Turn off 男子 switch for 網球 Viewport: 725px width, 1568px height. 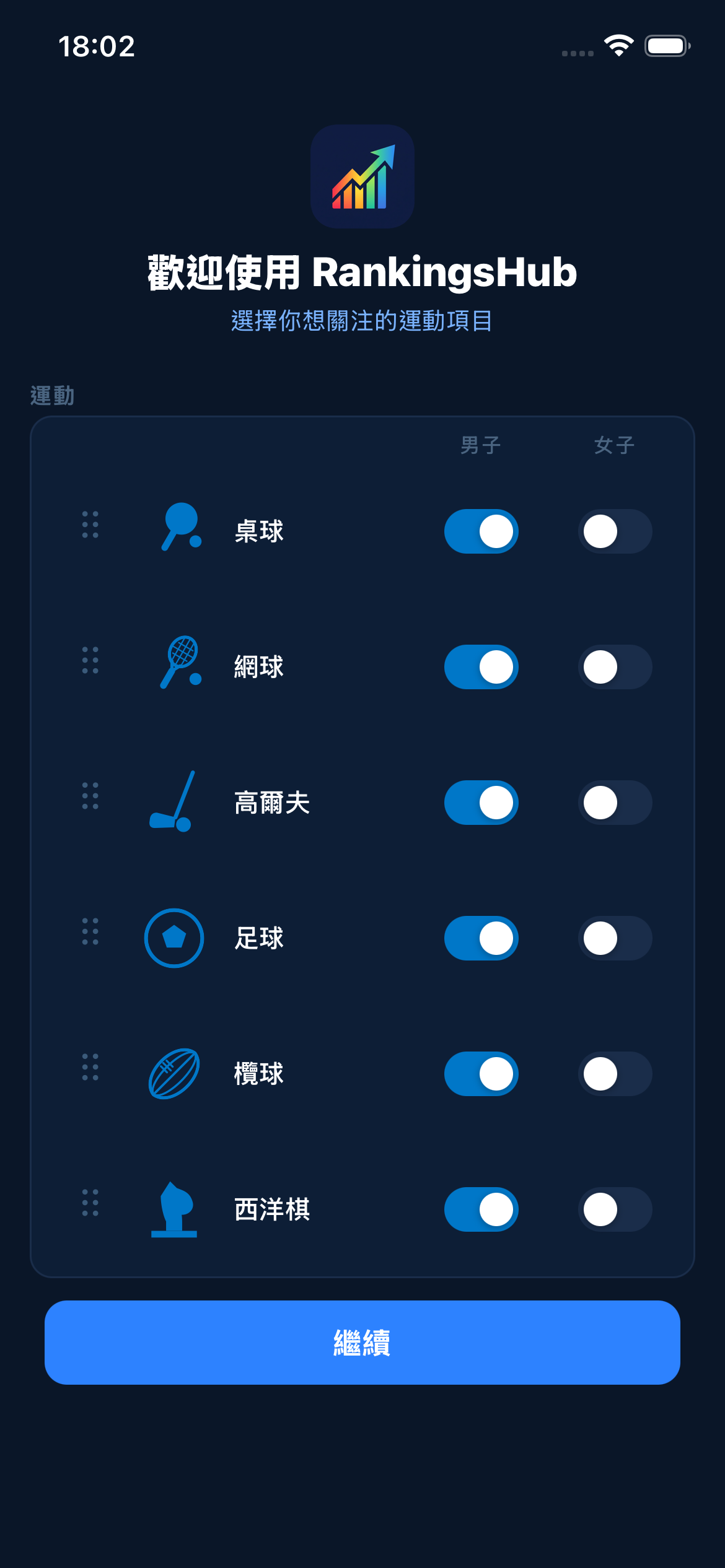[481, 667]
